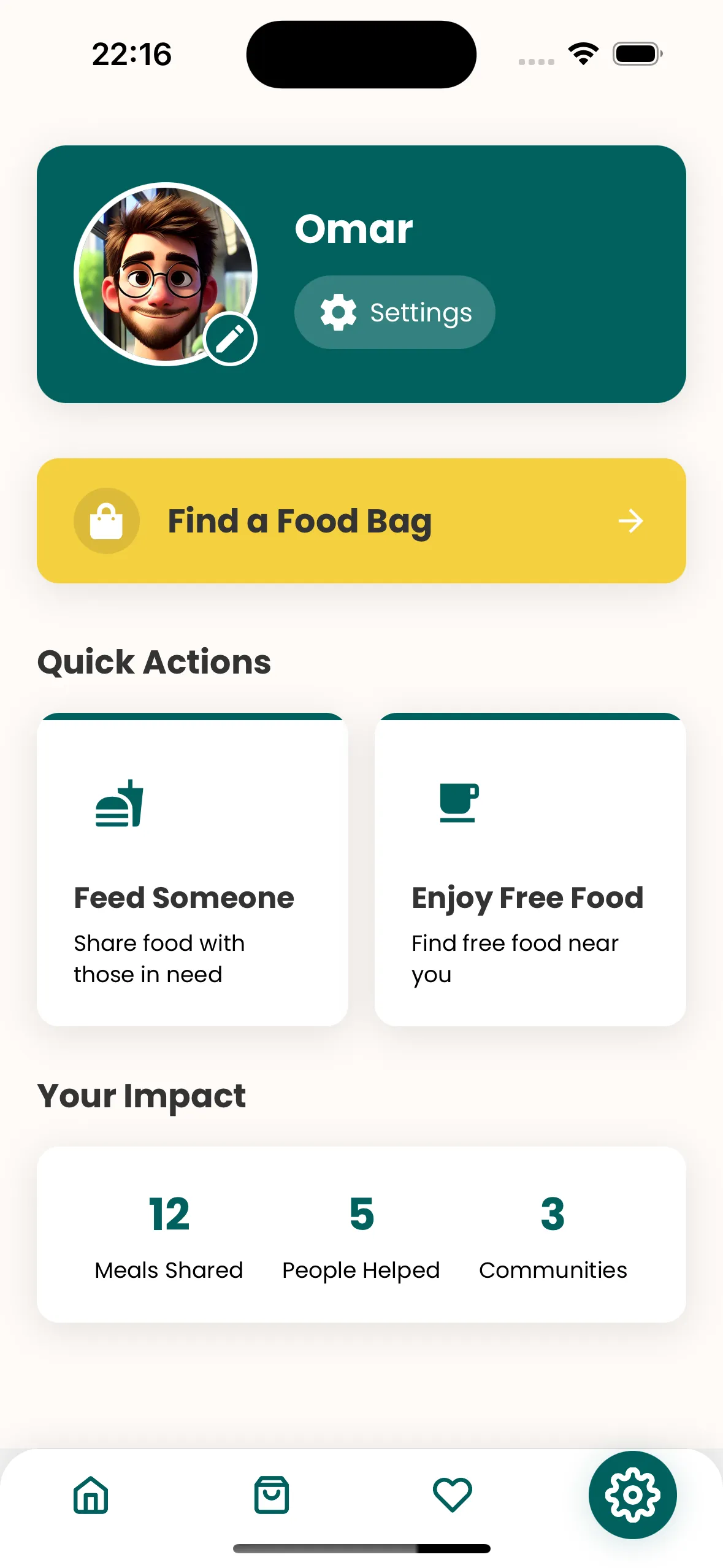Open the Feed Someone quick action
723x1568 pixels.
tap(193, 869)
